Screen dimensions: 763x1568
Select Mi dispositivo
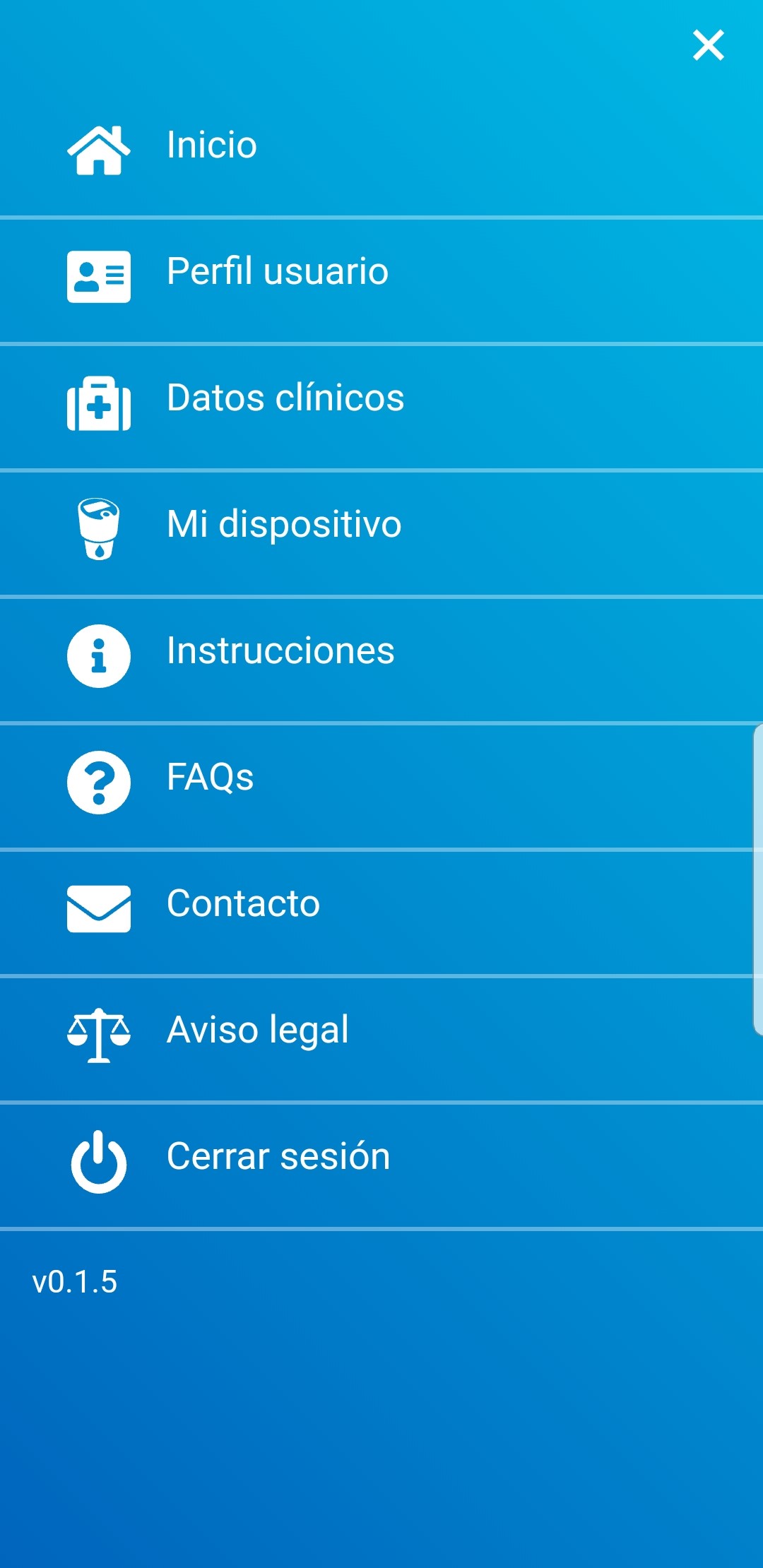click(381, 533)
